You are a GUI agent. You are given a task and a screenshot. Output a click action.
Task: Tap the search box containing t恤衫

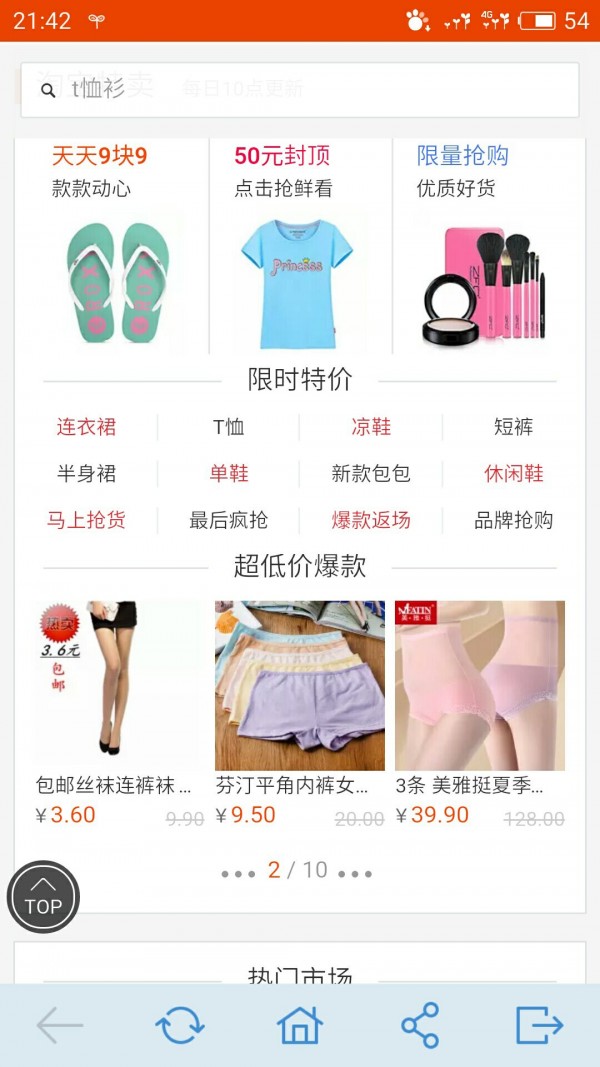(x=300, y=90)
